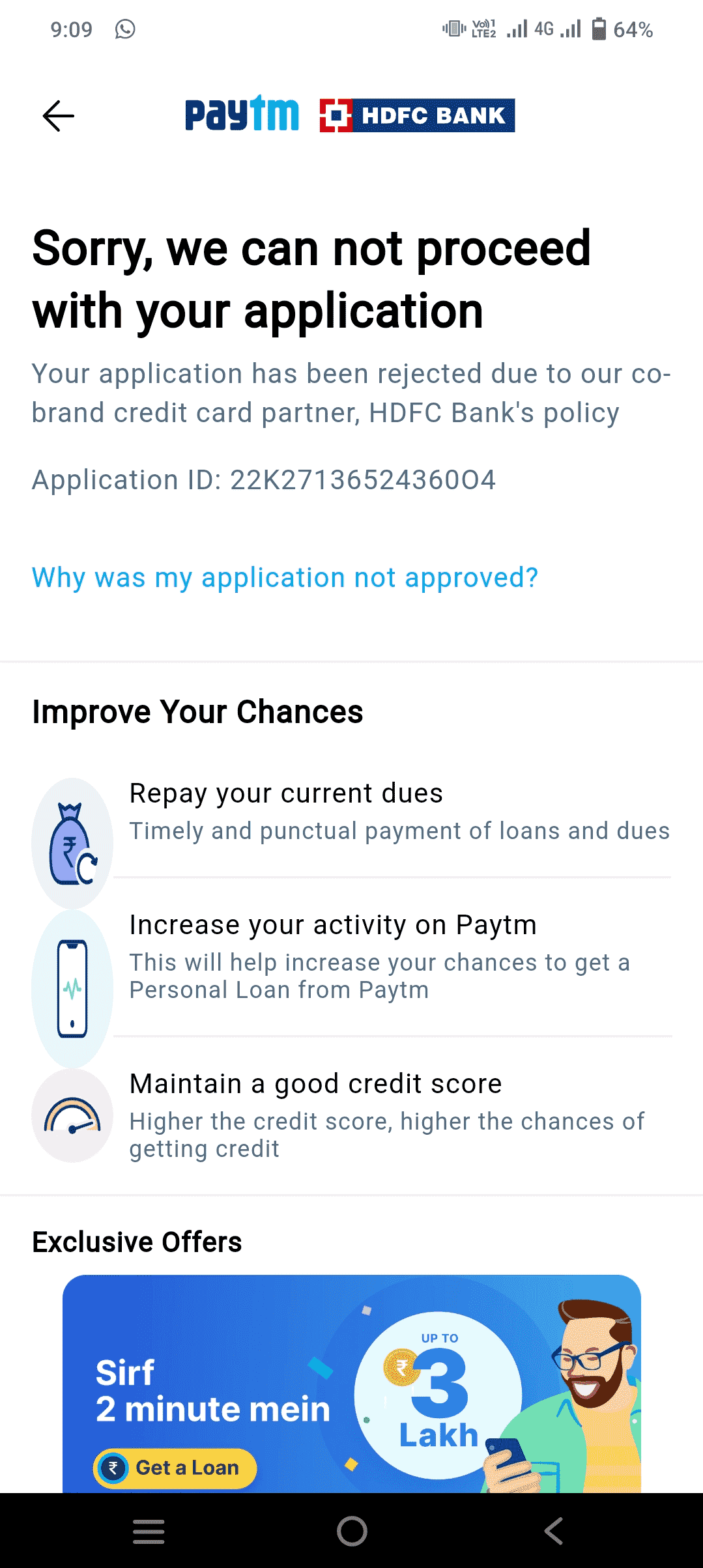Go to the system home screen
The image size is (703, 1568).
tap(352, 1531)
